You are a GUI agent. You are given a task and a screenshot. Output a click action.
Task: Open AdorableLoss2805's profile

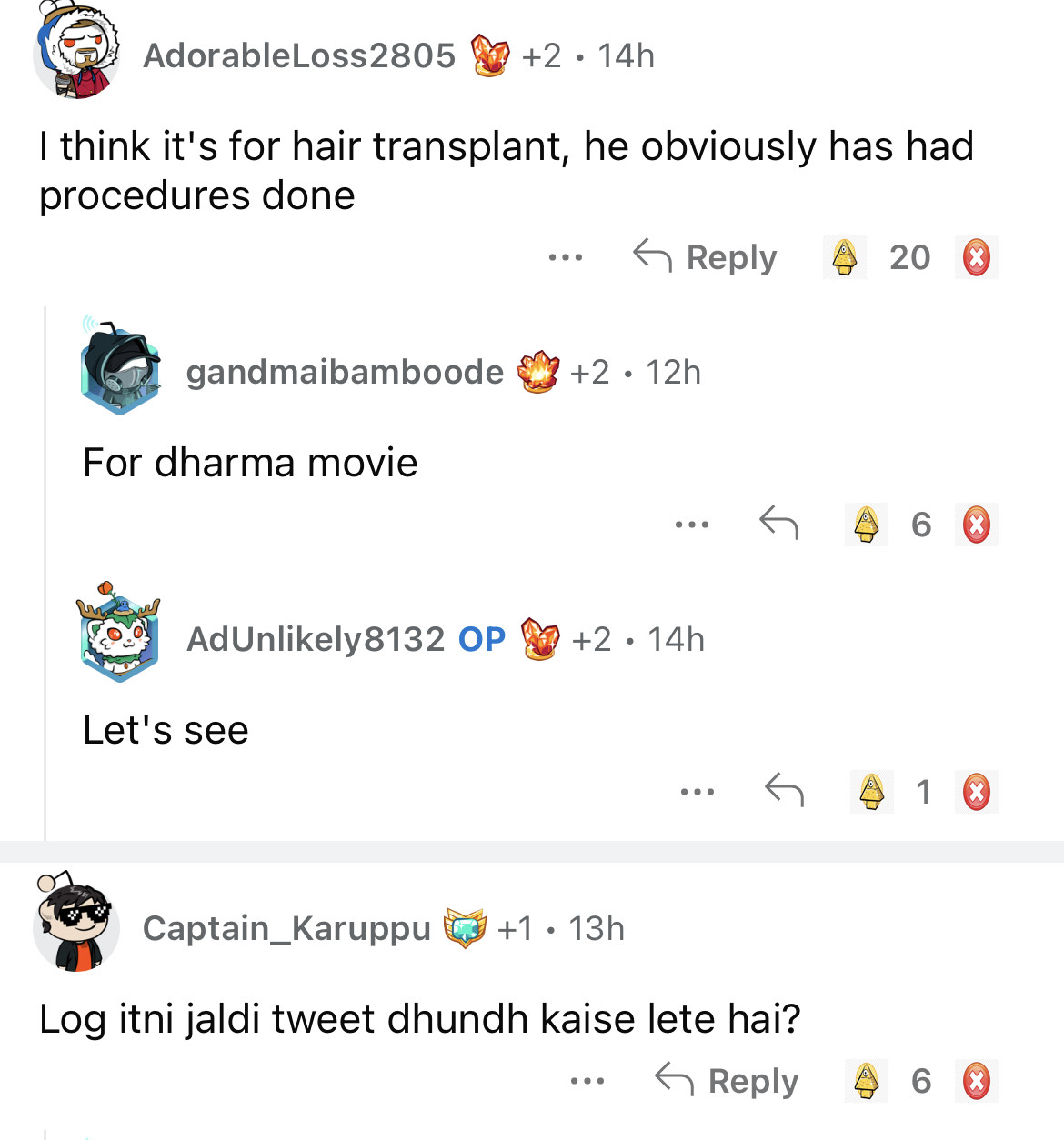(299, 56)
